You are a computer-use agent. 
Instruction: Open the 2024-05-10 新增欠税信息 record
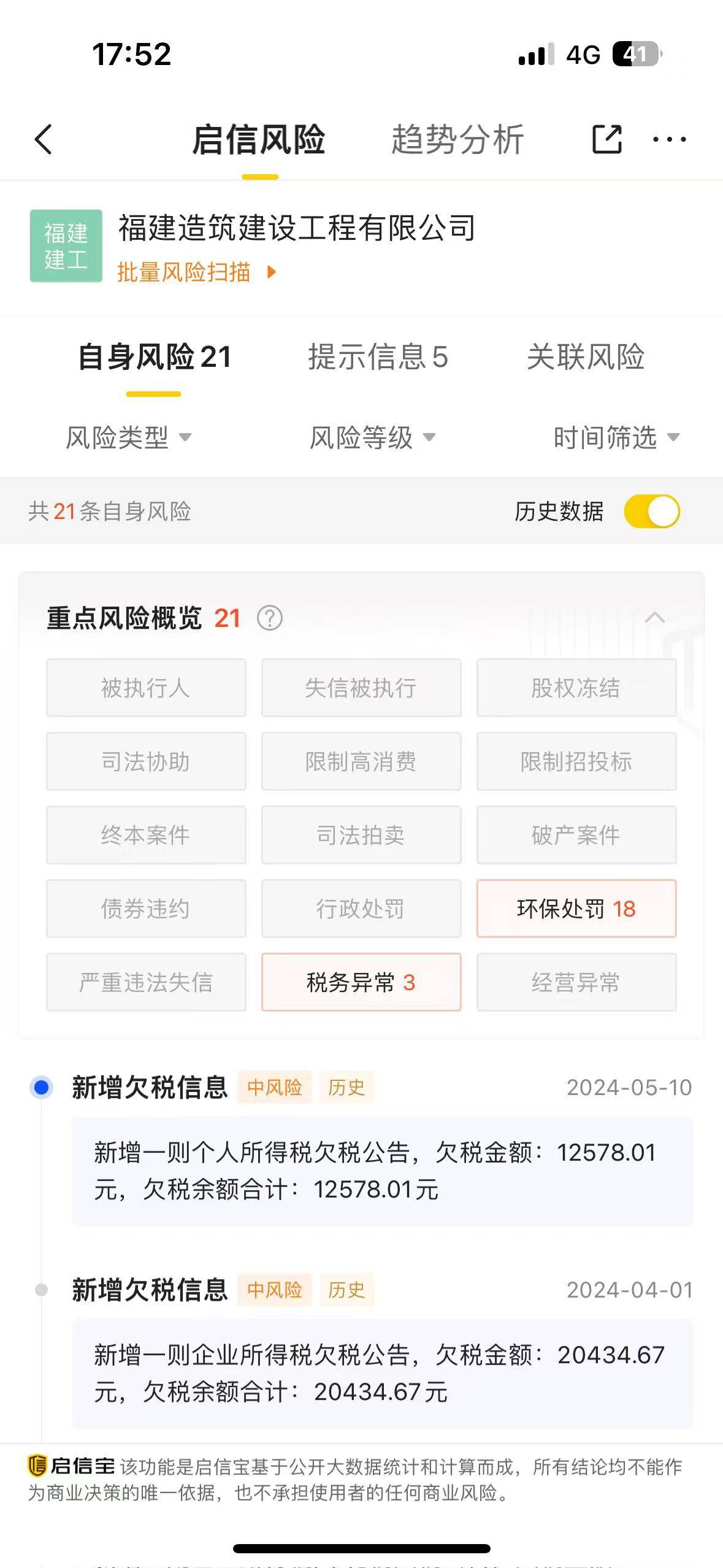click(x=382, y=1148)
